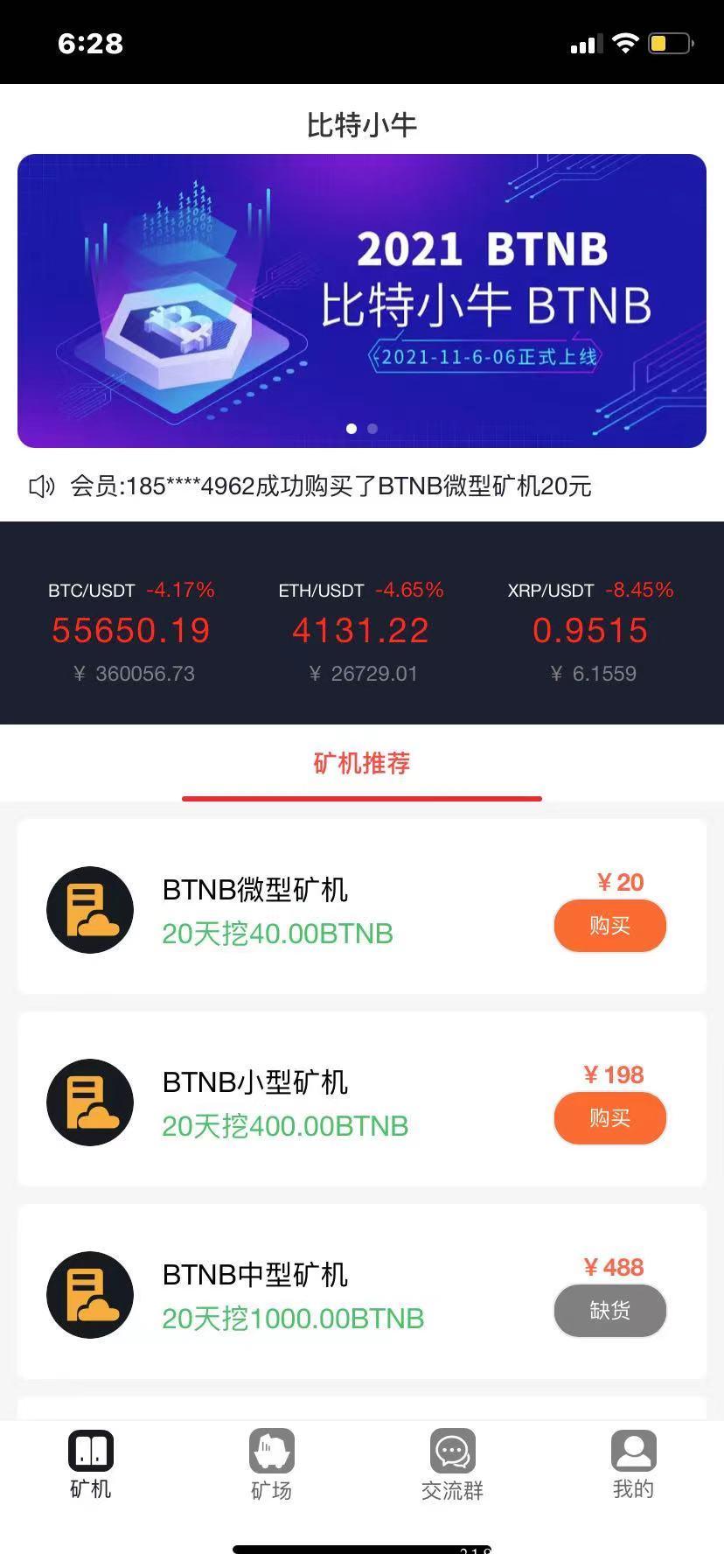
Task: Buy the BTNB小型矿机 for ¥198
Action: 609,1118
